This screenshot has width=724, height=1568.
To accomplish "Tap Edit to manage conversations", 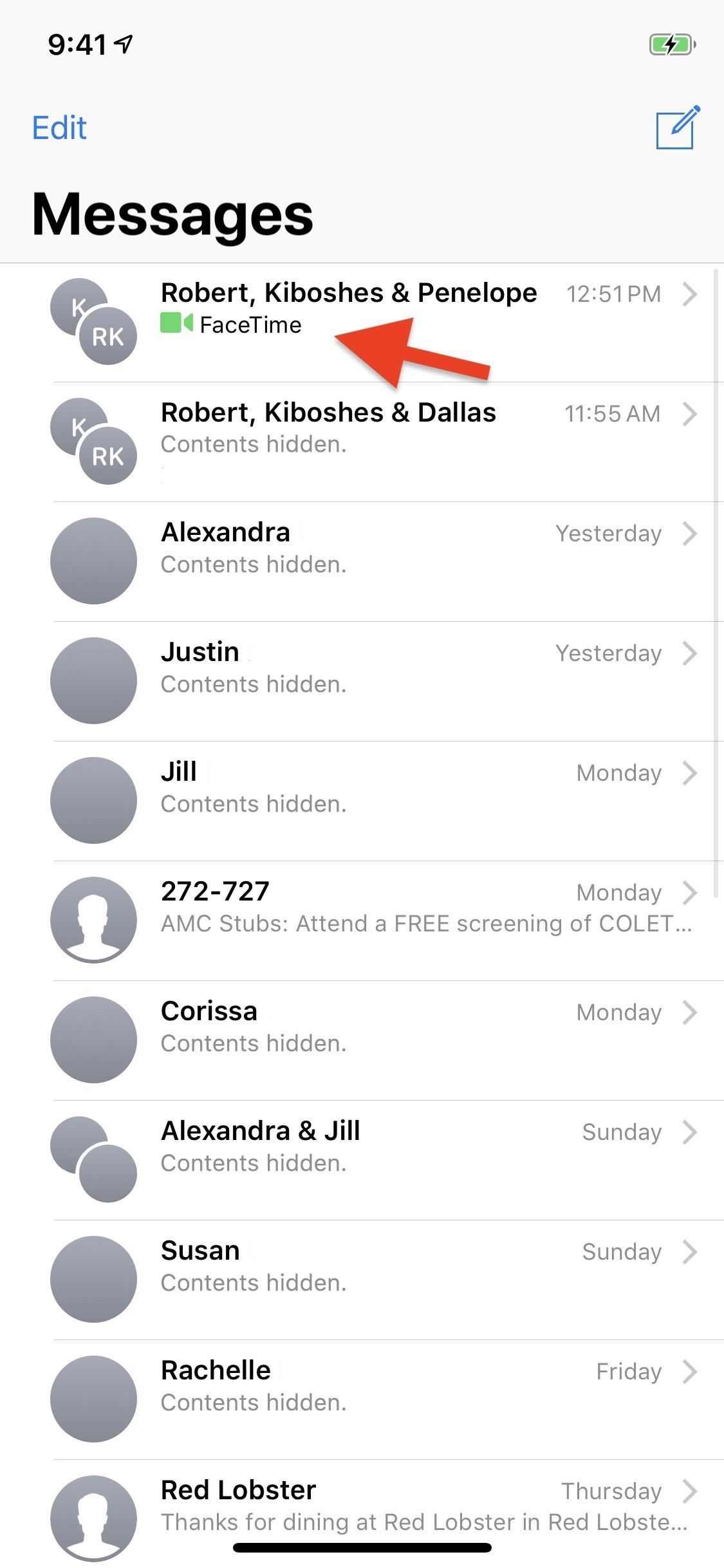I will click(58, 127).
